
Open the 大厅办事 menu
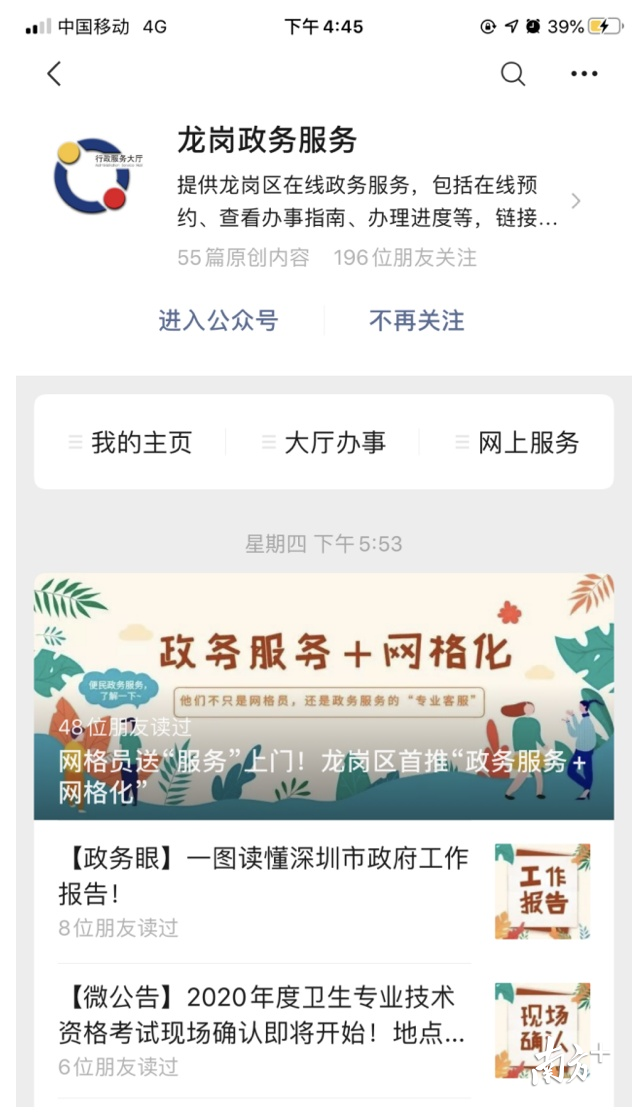pos(324,442)
